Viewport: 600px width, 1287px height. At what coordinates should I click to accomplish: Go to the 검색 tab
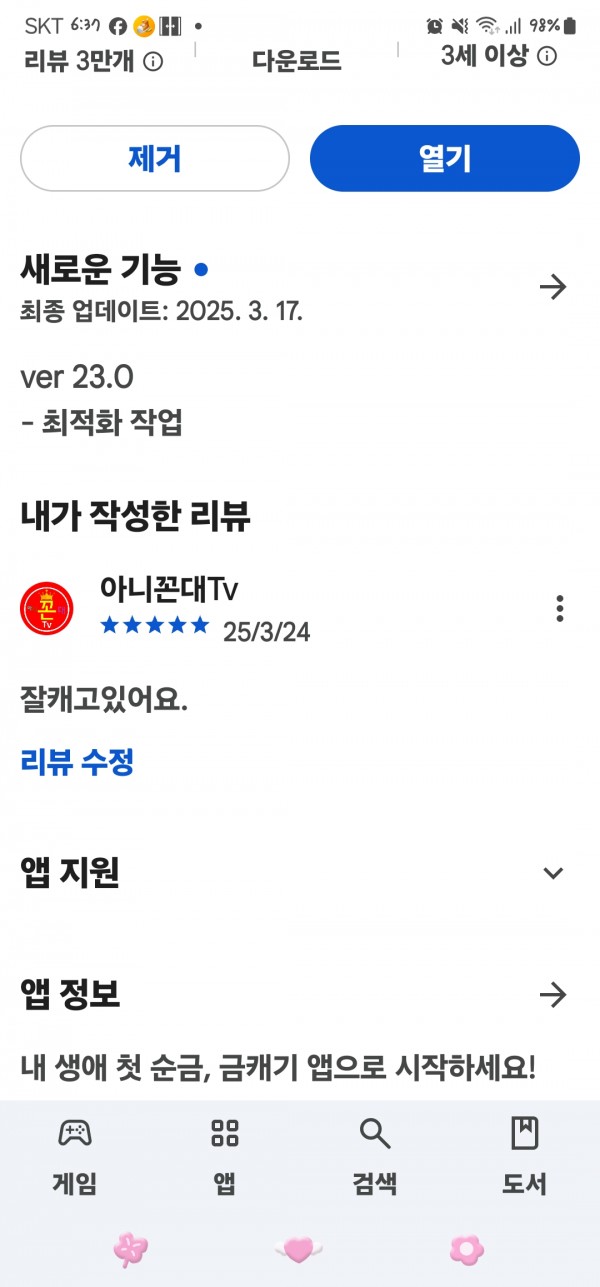(375, 1157)
